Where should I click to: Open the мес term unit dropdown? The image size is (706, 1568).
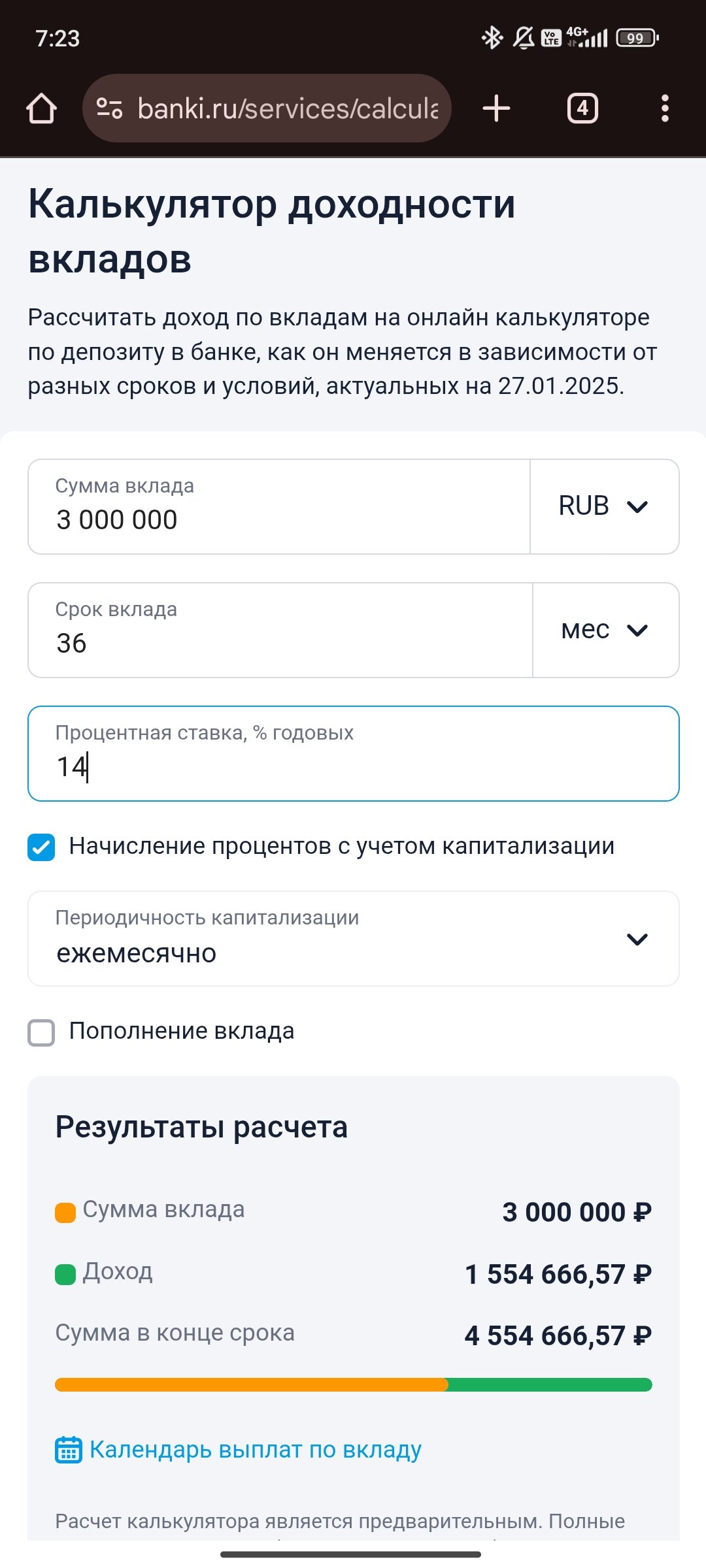click(606, 630)
